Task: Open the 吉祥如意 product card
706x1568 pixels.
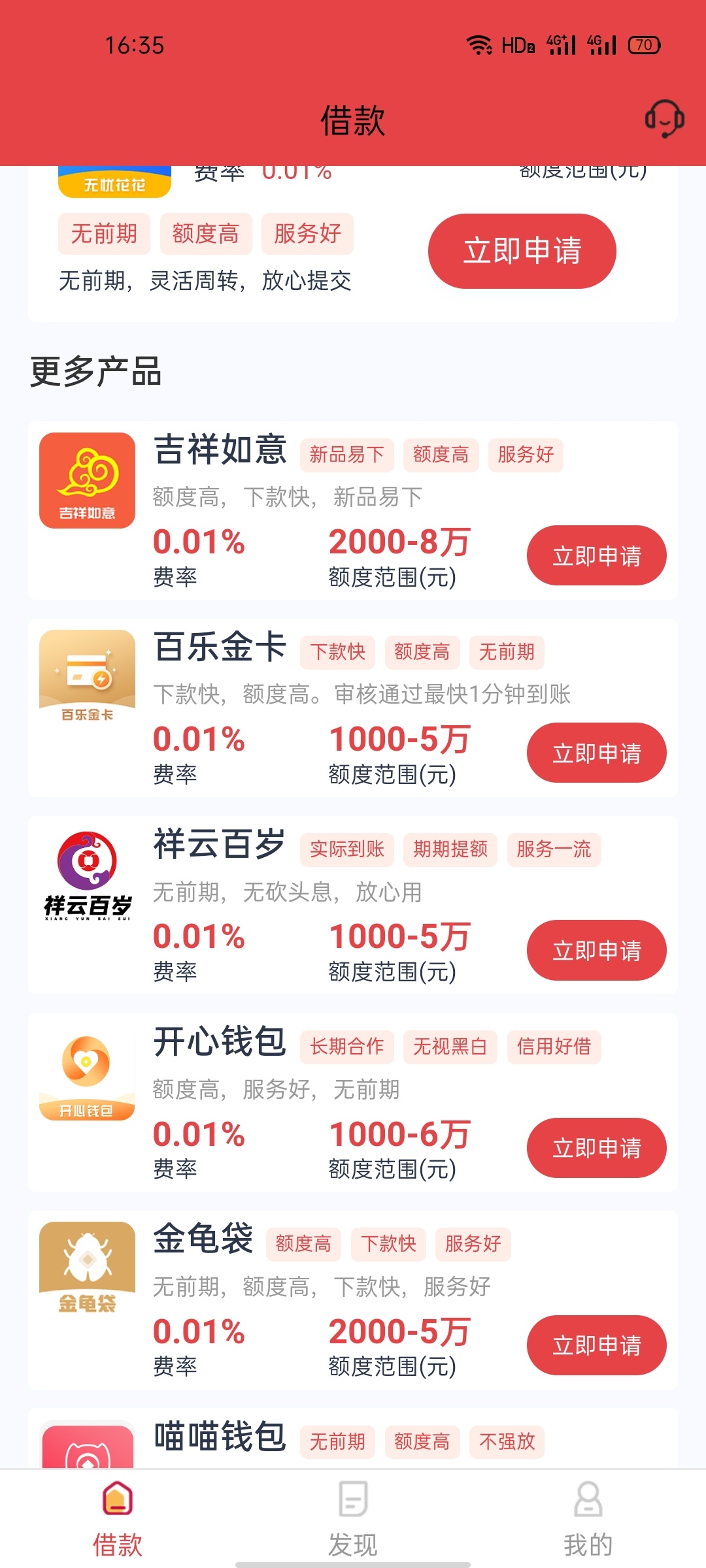Action: click(x=353, y=511)
